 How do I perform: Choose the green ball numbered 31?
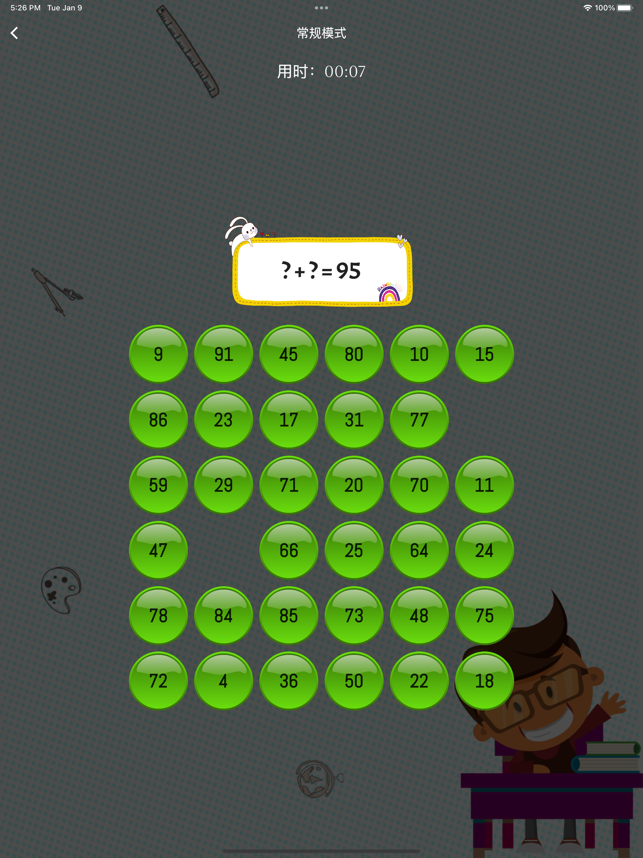click(354, 419)
